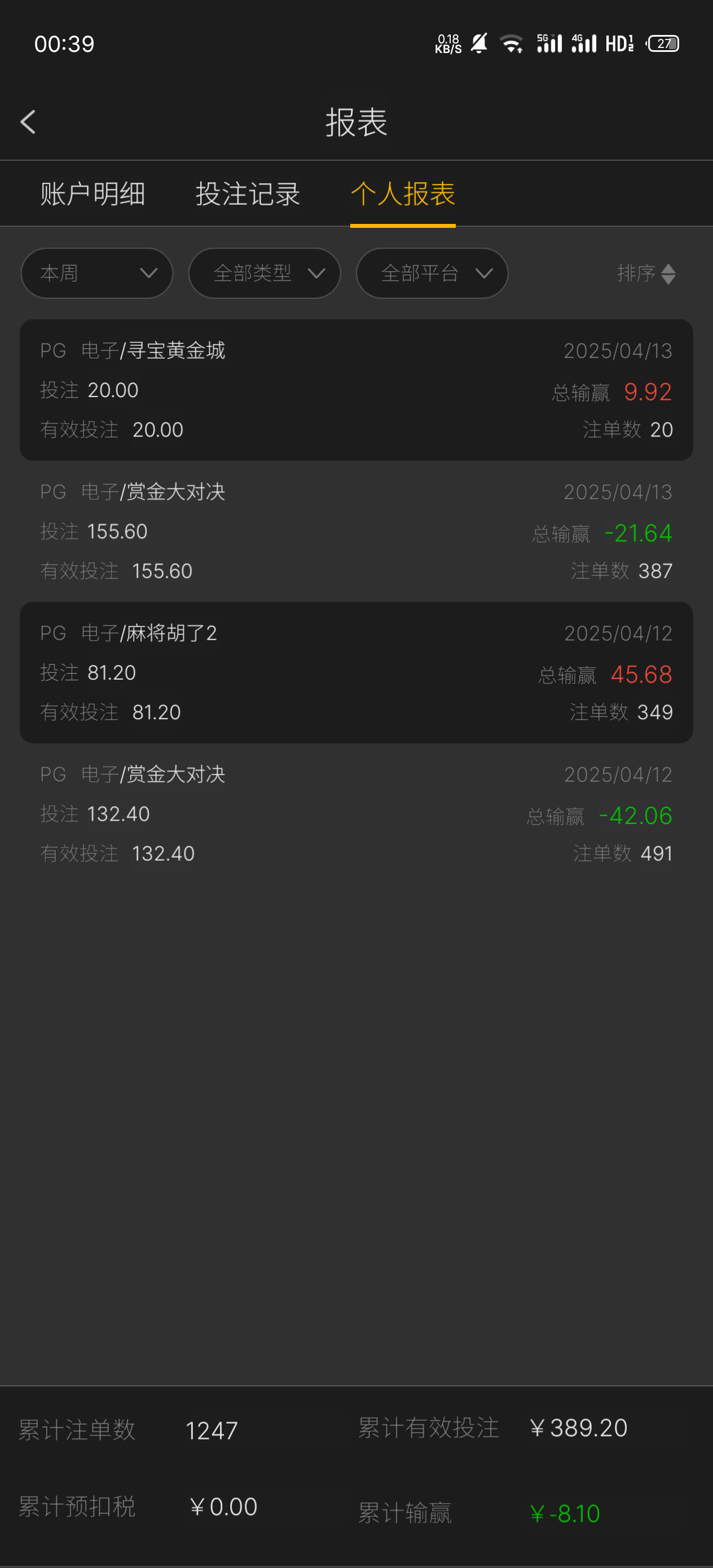Switch to the 账户明细 tab

(93, 194)
